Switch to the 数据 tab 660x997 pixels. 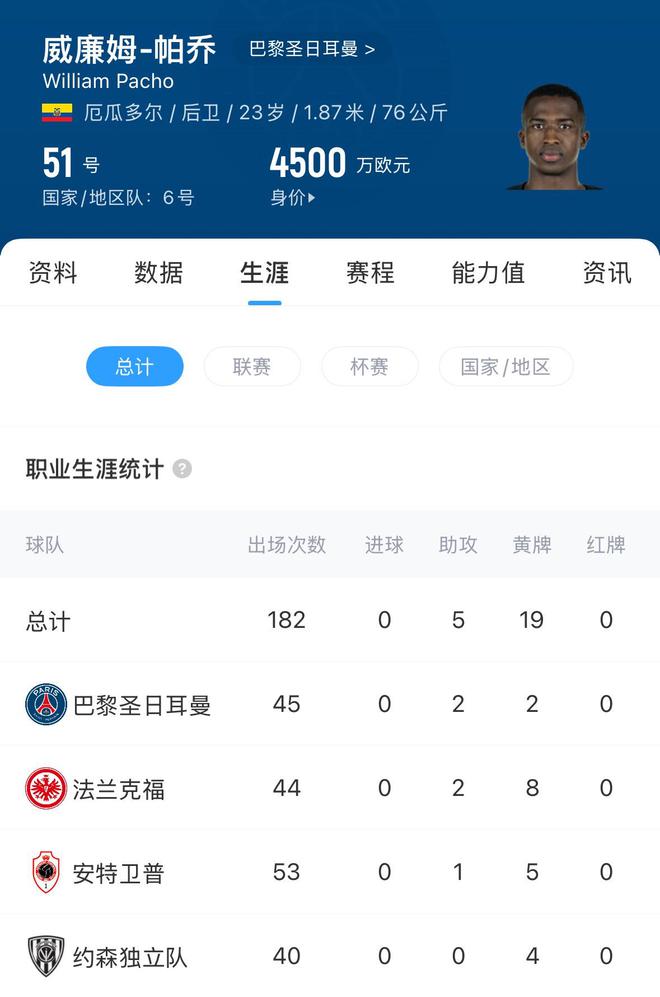coord(159,273)
